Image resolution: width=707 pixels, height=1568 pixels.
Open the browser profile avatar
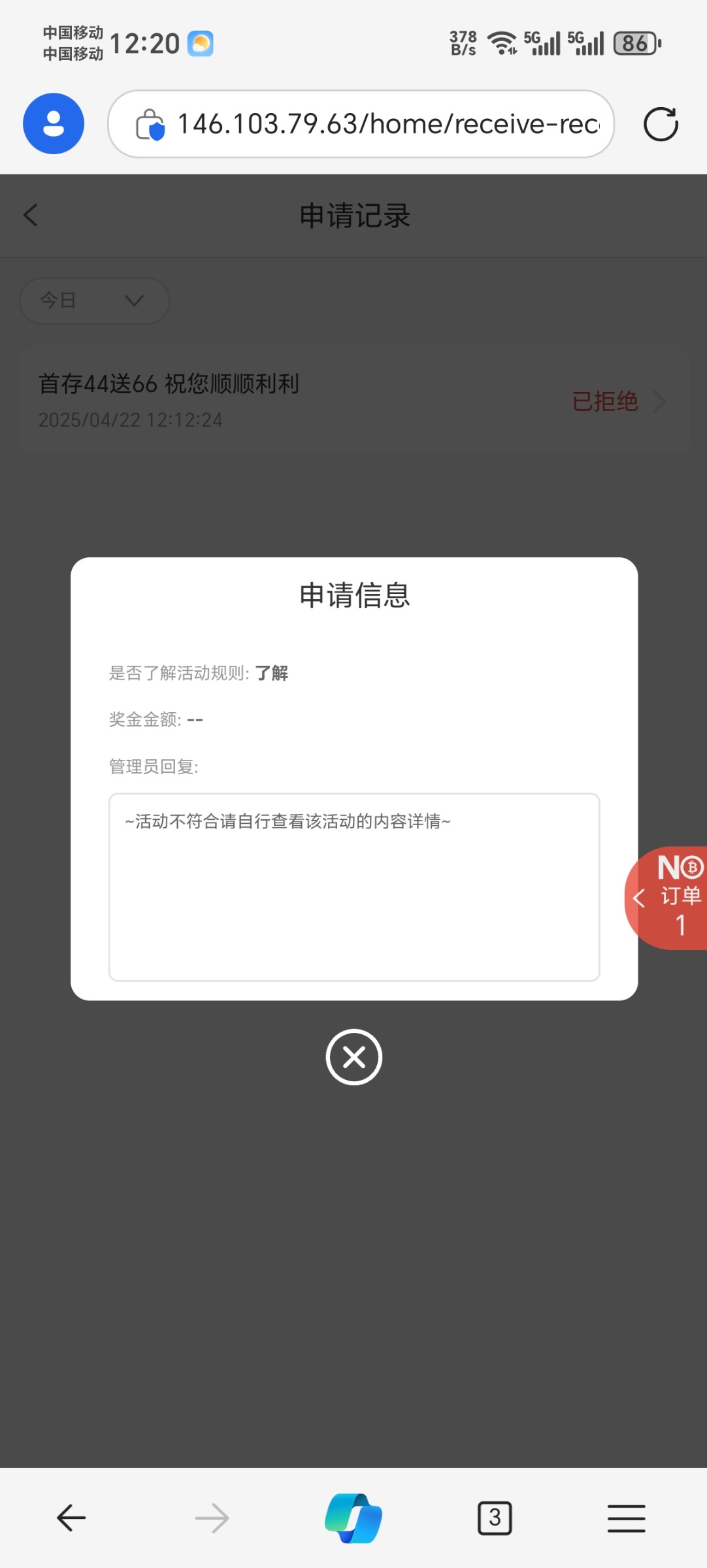click(x=54, y=123)
